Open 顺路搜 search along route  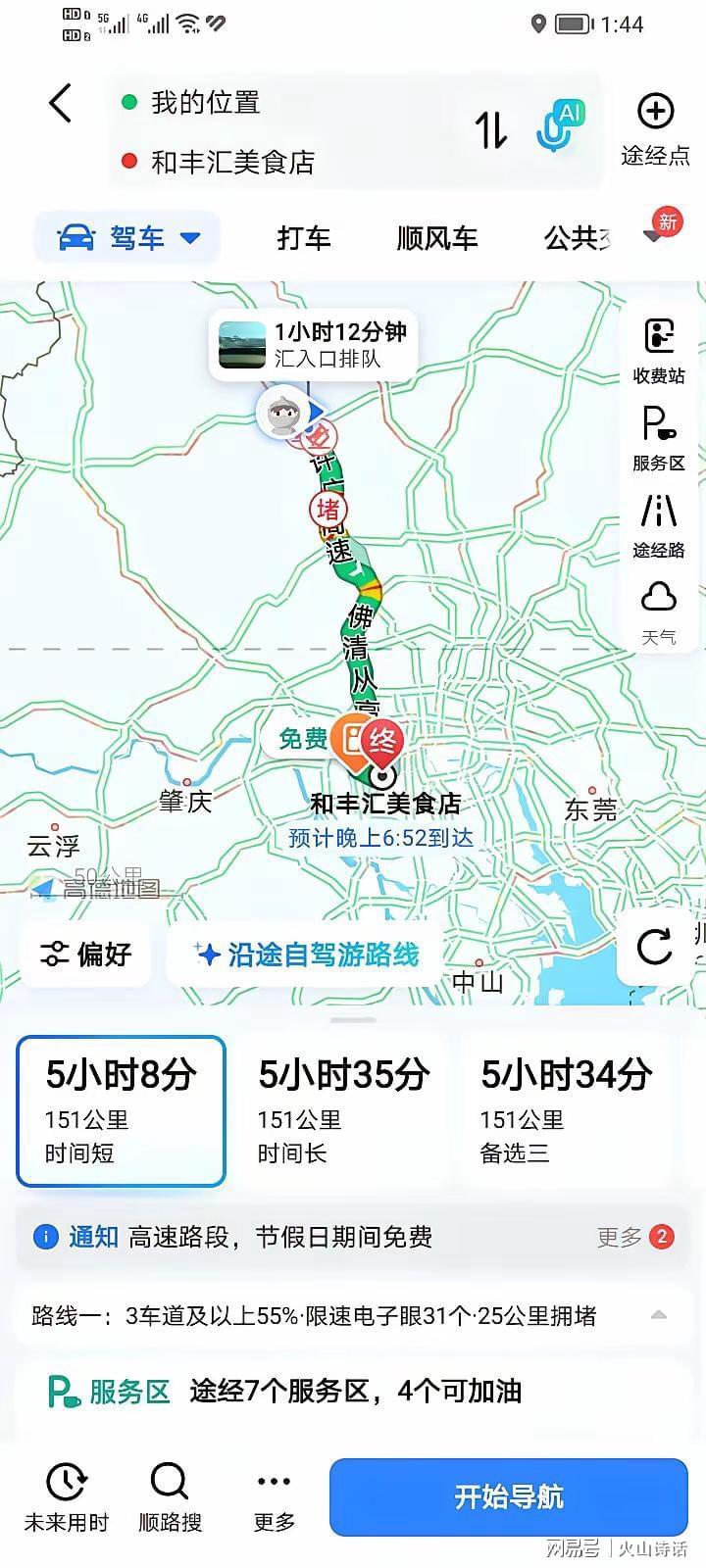(170, 1496)
